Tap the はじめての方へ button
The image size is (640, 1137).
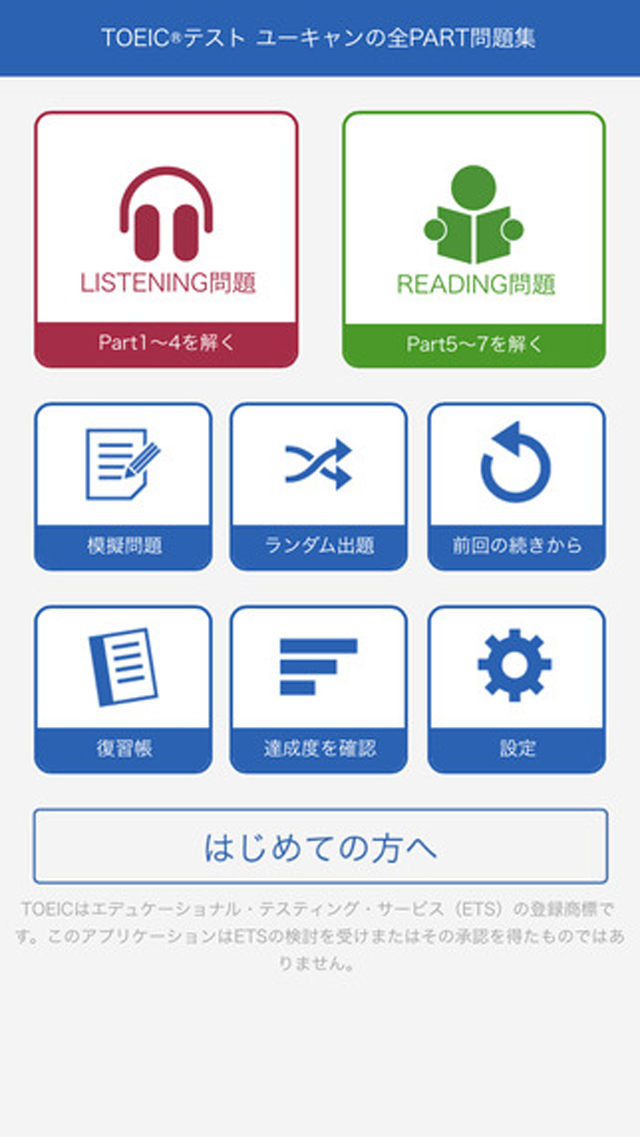pos(320,846)
